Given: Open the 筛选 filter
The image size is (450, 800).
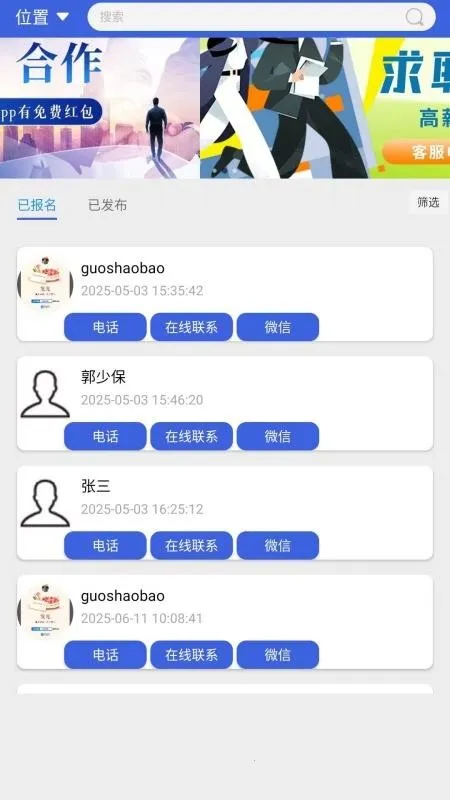Looking at the screenshot, I should [x=428, y=202].
